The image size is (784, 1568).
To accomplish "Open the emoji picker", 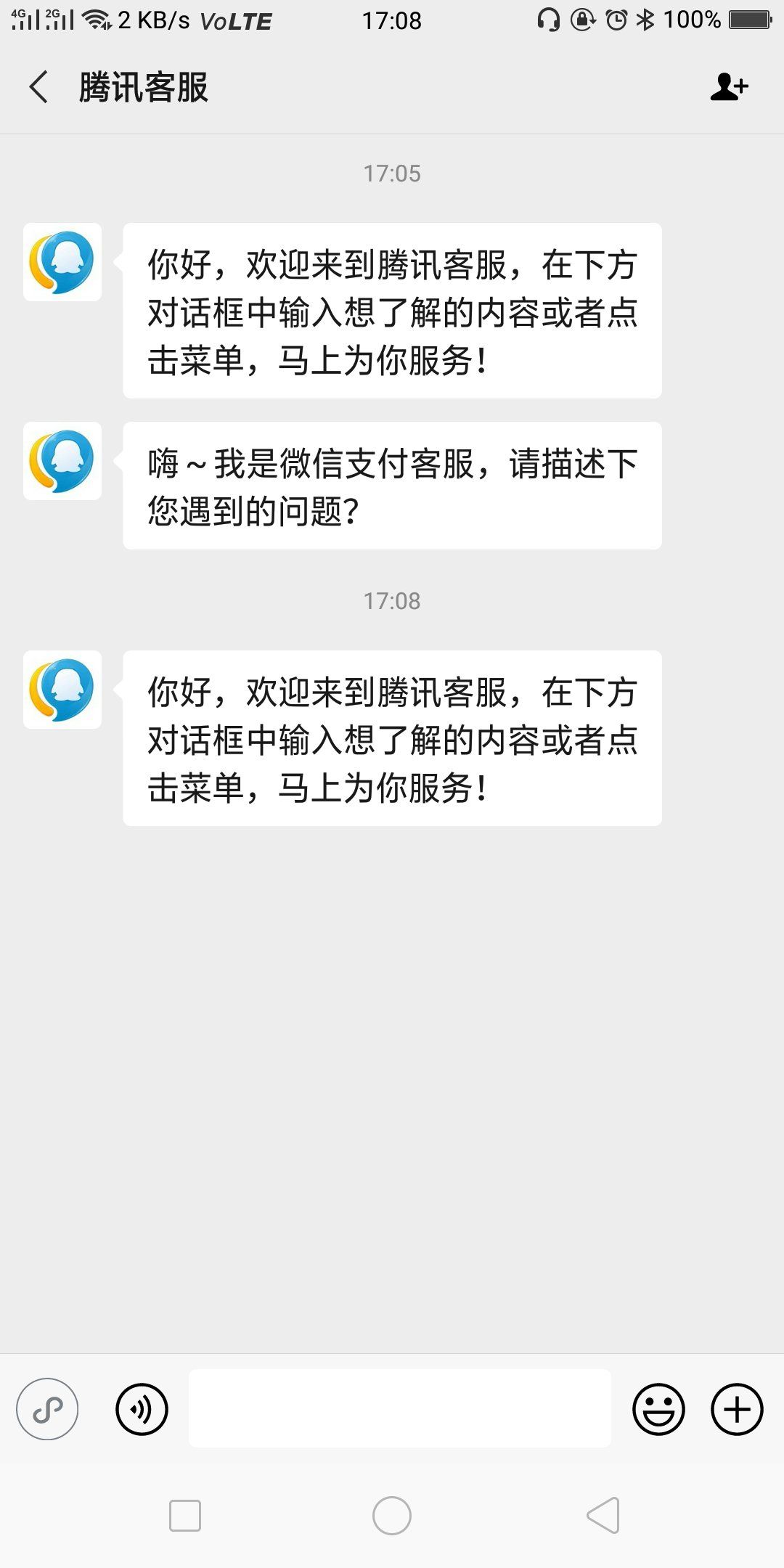I will pos(658,1409).
